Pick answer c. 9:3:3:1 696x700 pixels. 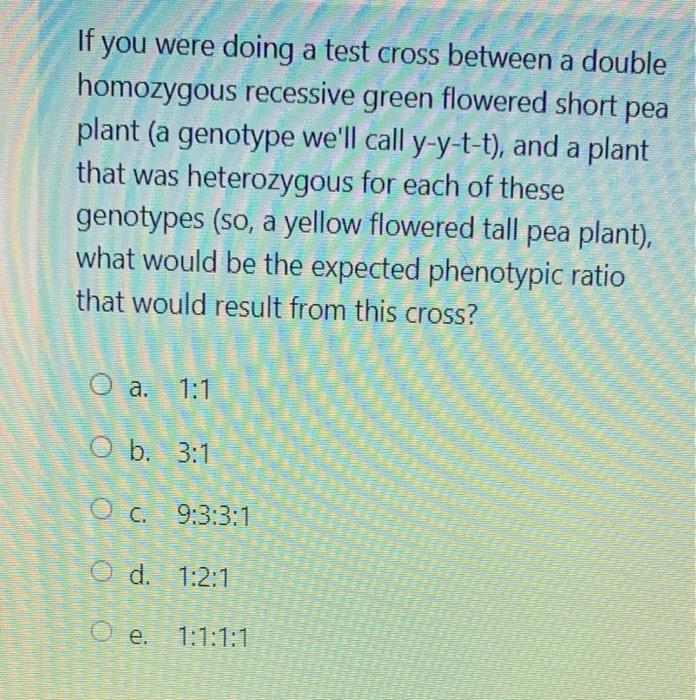click(x=98, y=514)
